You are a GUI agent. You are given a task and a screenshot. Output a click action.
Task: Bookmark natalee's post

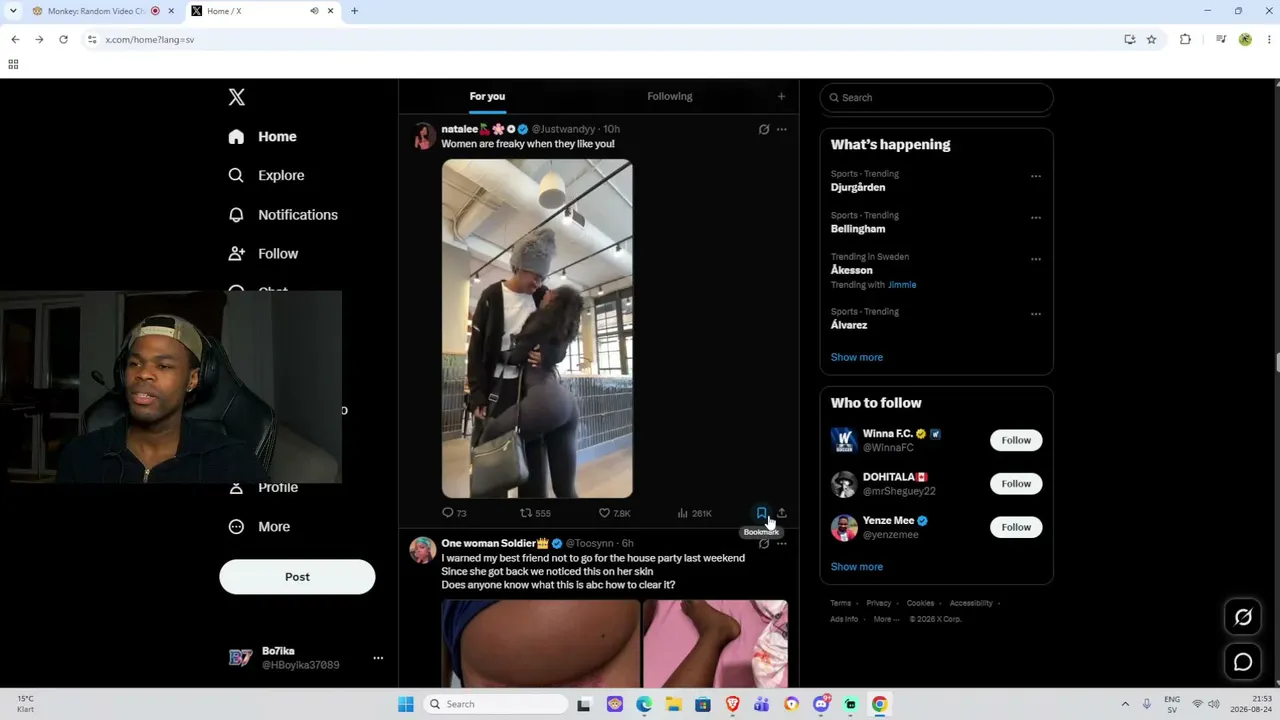click(x=761, y=513)
